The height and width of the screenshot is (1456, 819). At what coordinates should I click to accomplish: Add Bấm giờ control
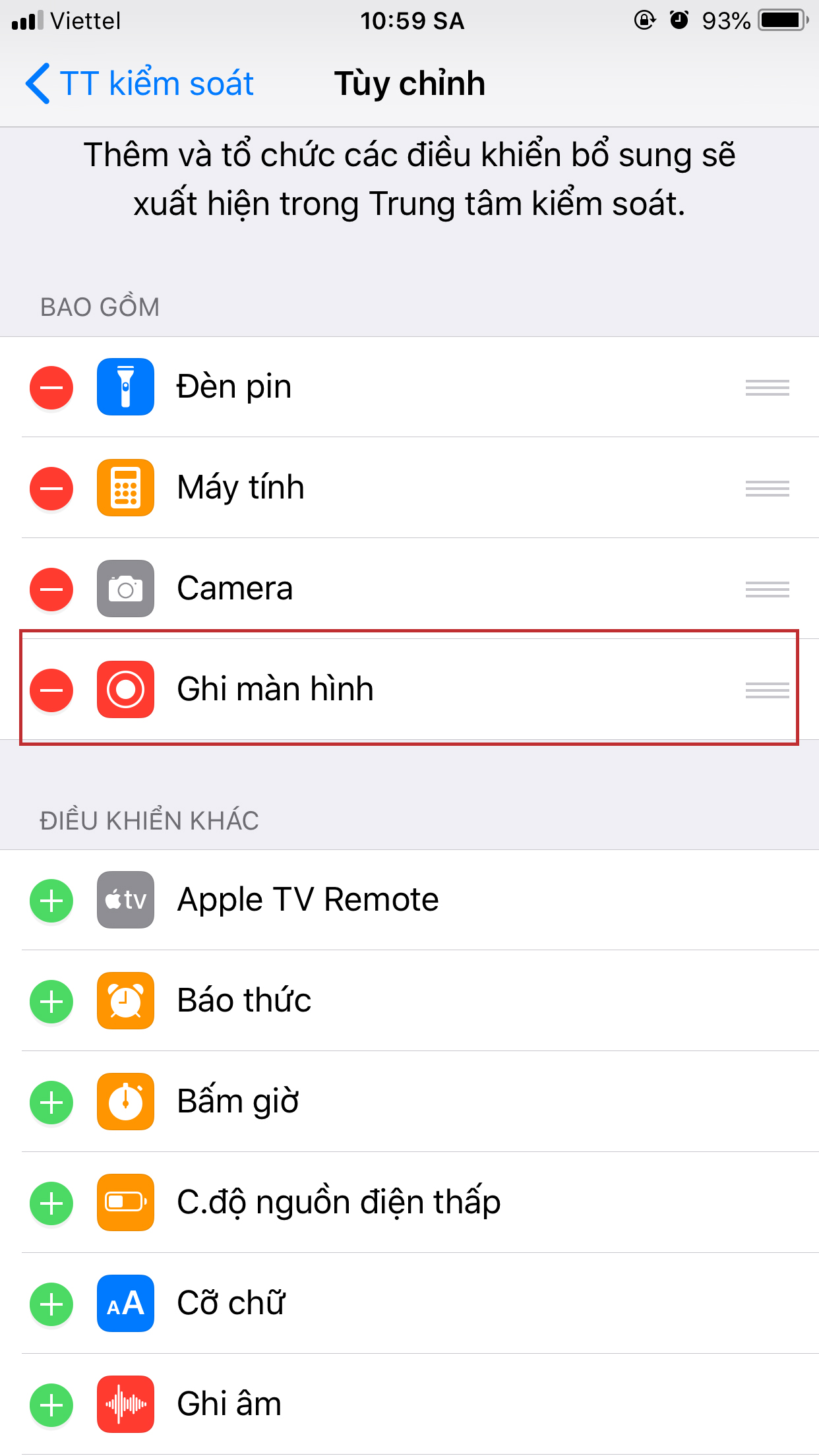click(x=51, y=1102)
